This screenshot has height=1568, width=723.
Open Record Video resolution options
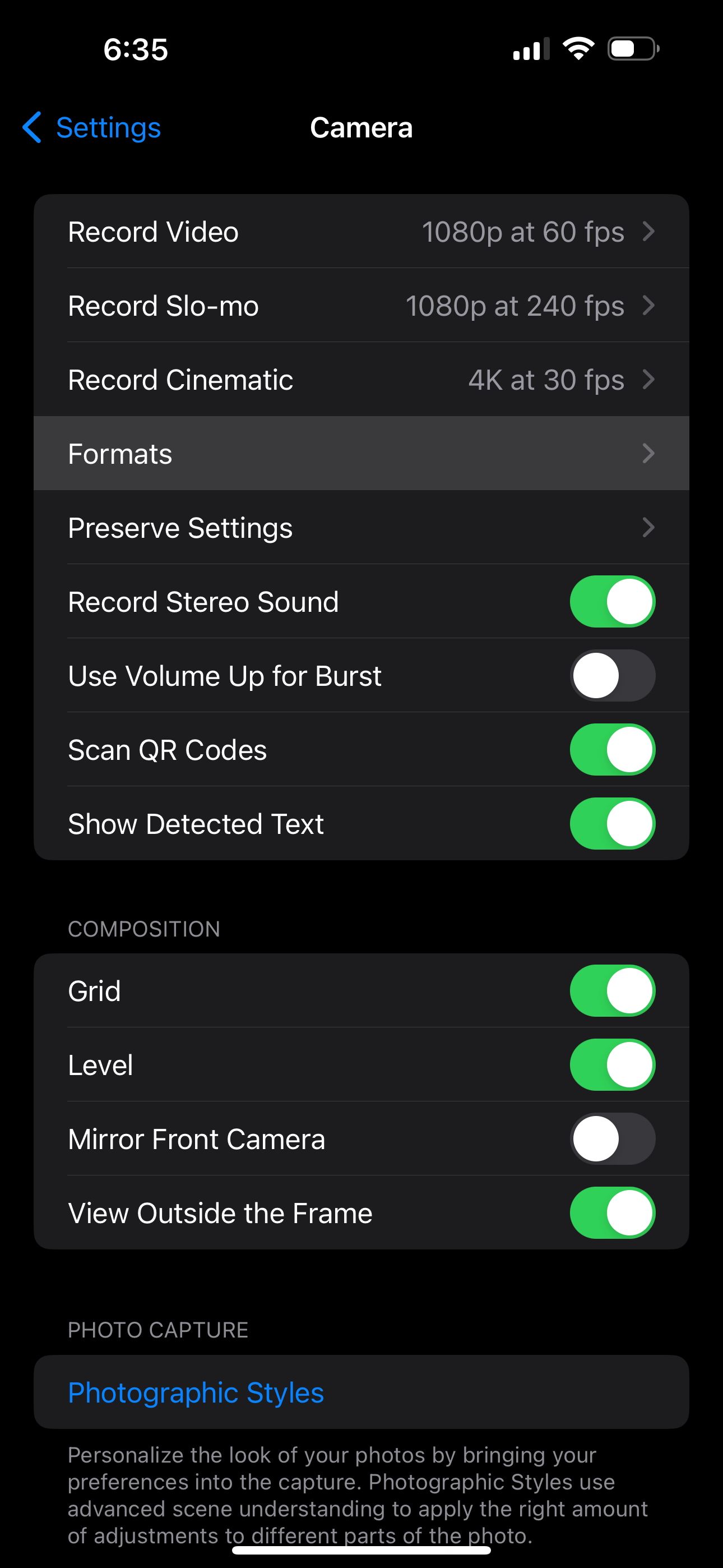click(361, 232)
